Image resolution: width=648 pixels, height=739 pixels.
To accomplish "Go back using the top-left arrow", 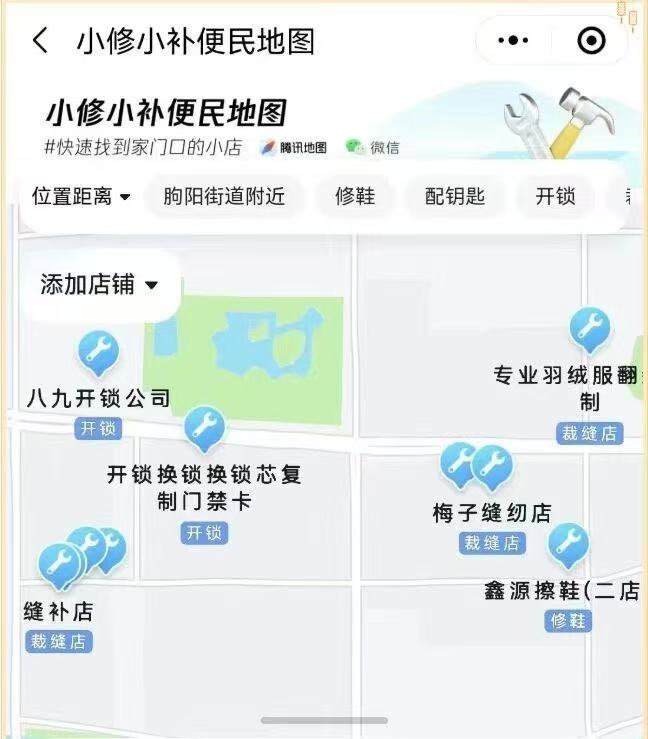I will tap(40, 41).
